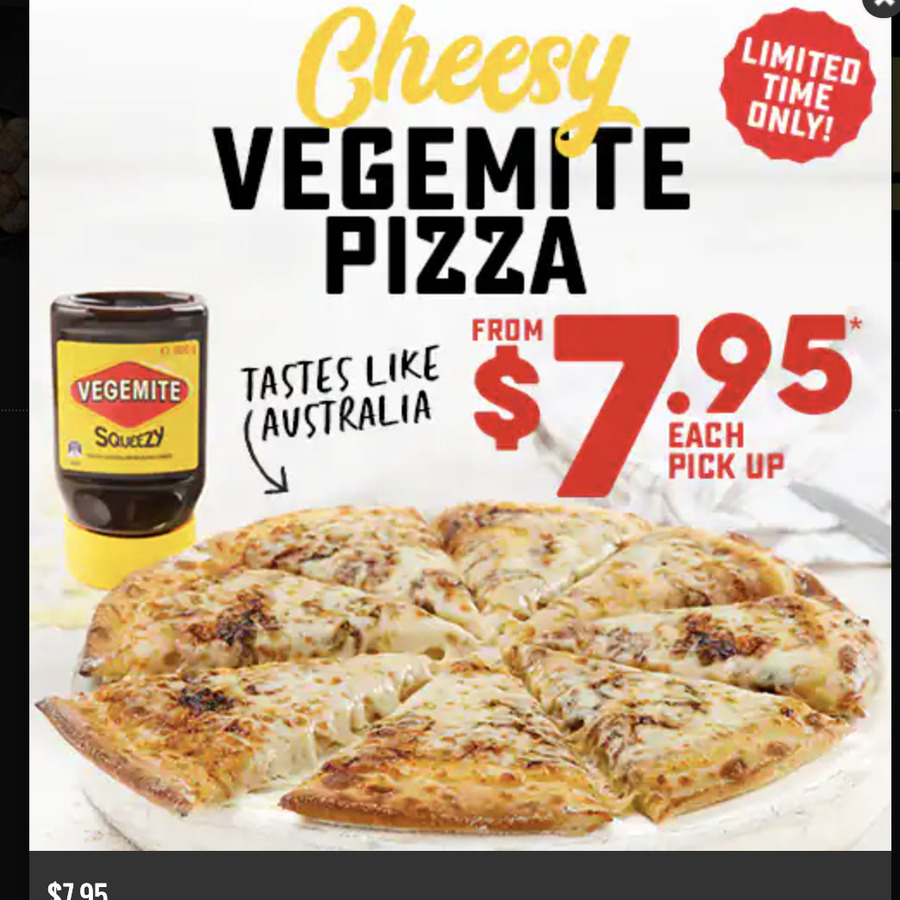Viewport: 900px width, 900px height.
Task: Close the Cheesy Vegemite Pizza popup
Action: [x=884, y=4]
